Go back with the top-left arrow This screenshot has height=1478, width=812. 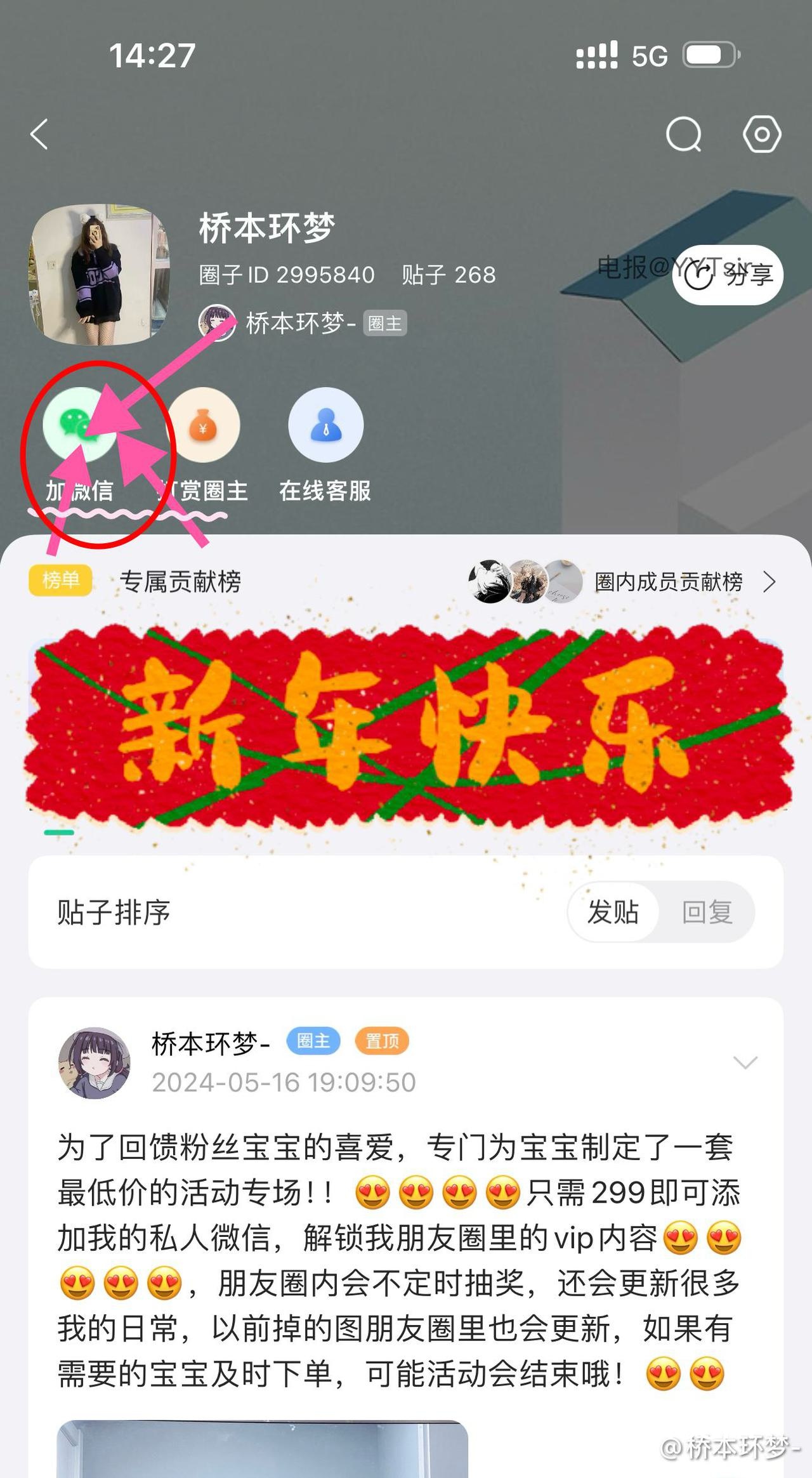(x=39, y=135)
